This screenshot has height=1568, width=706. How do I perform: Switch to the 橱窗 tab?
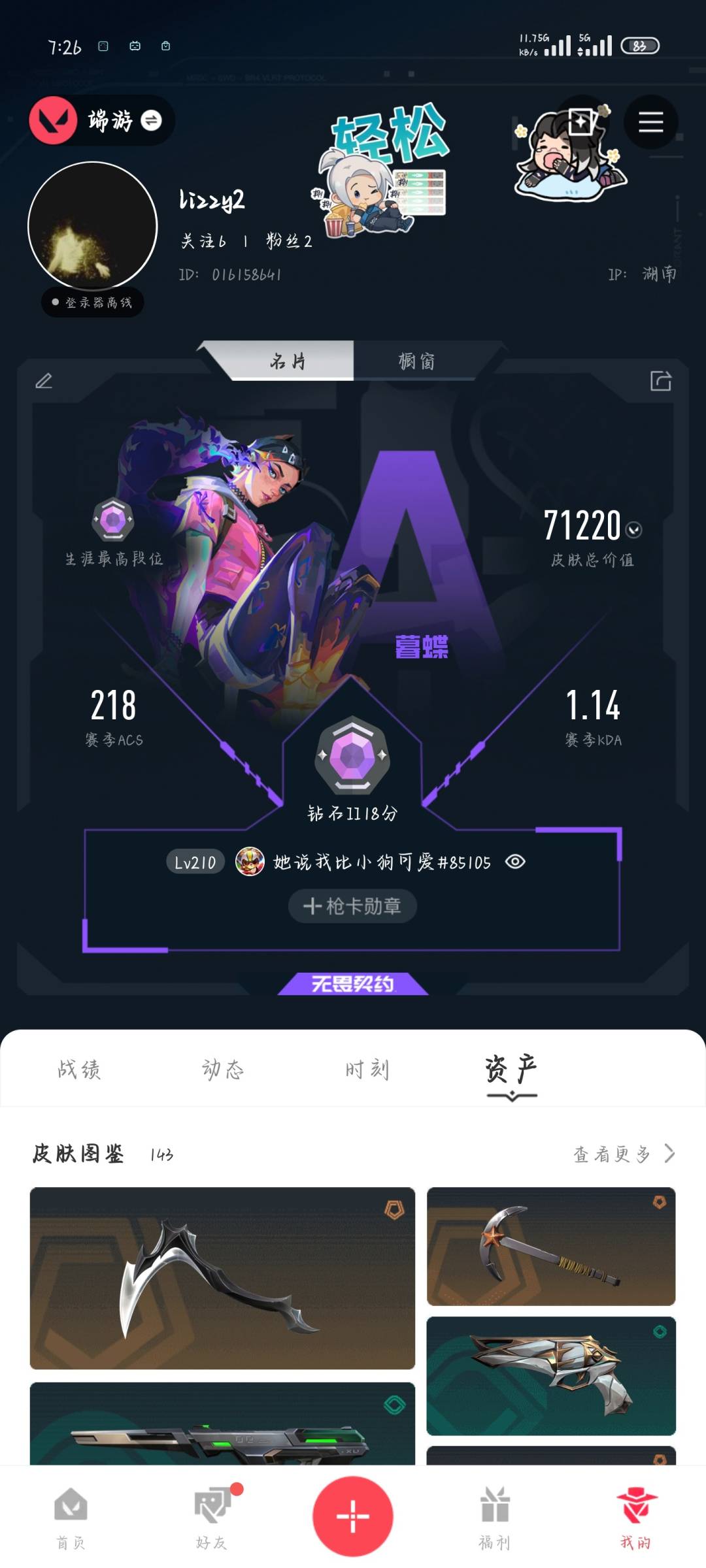pos(416,361)
